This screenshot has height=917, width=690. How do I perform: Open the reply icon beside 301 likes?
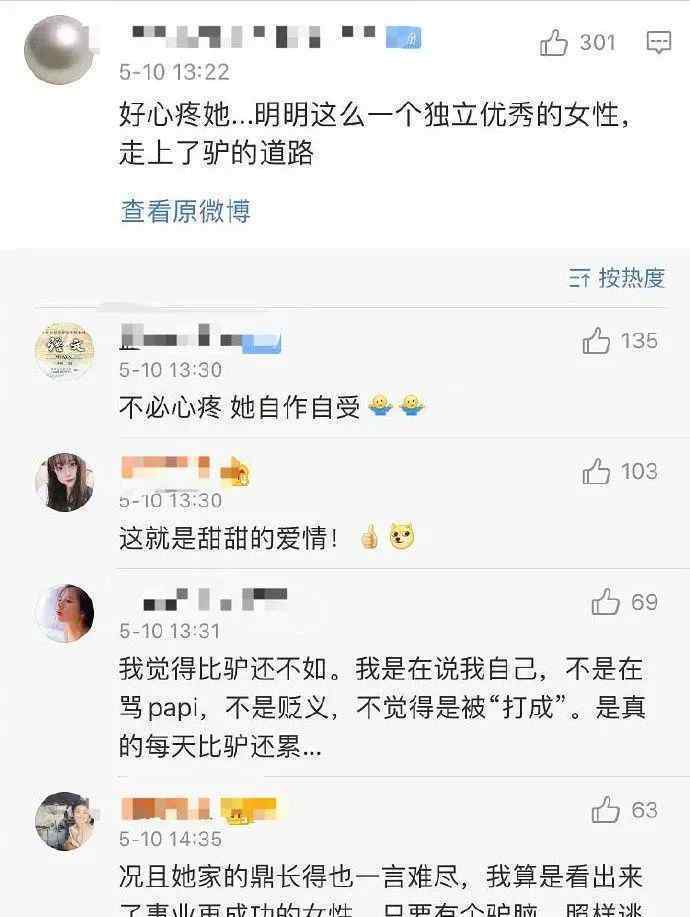coord(658,43)
